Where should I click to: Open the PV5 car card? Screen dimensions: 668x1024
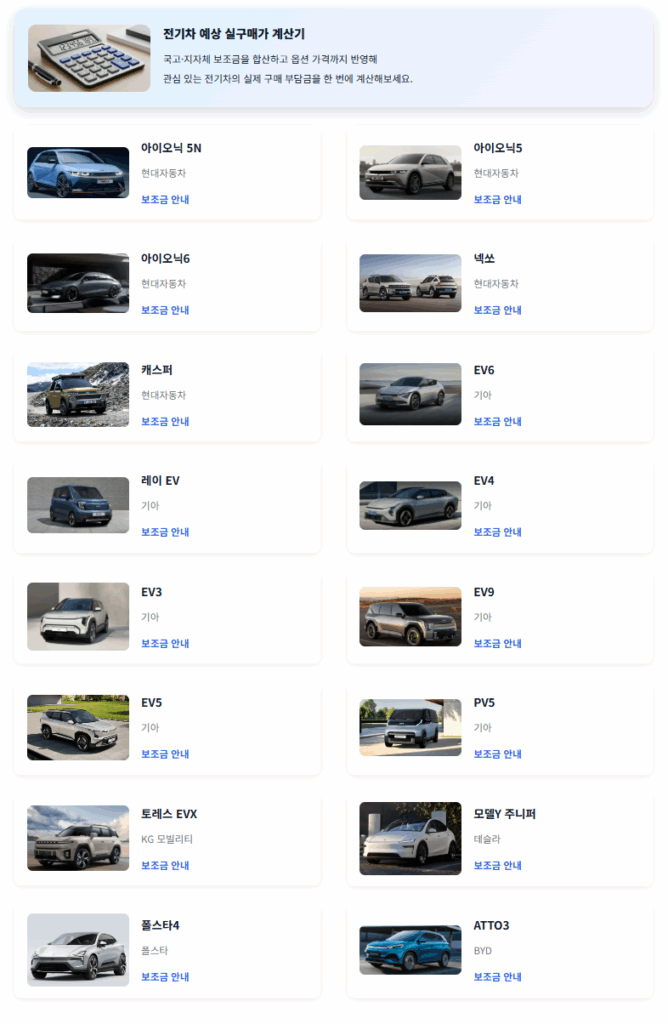[x=499, y=727]
